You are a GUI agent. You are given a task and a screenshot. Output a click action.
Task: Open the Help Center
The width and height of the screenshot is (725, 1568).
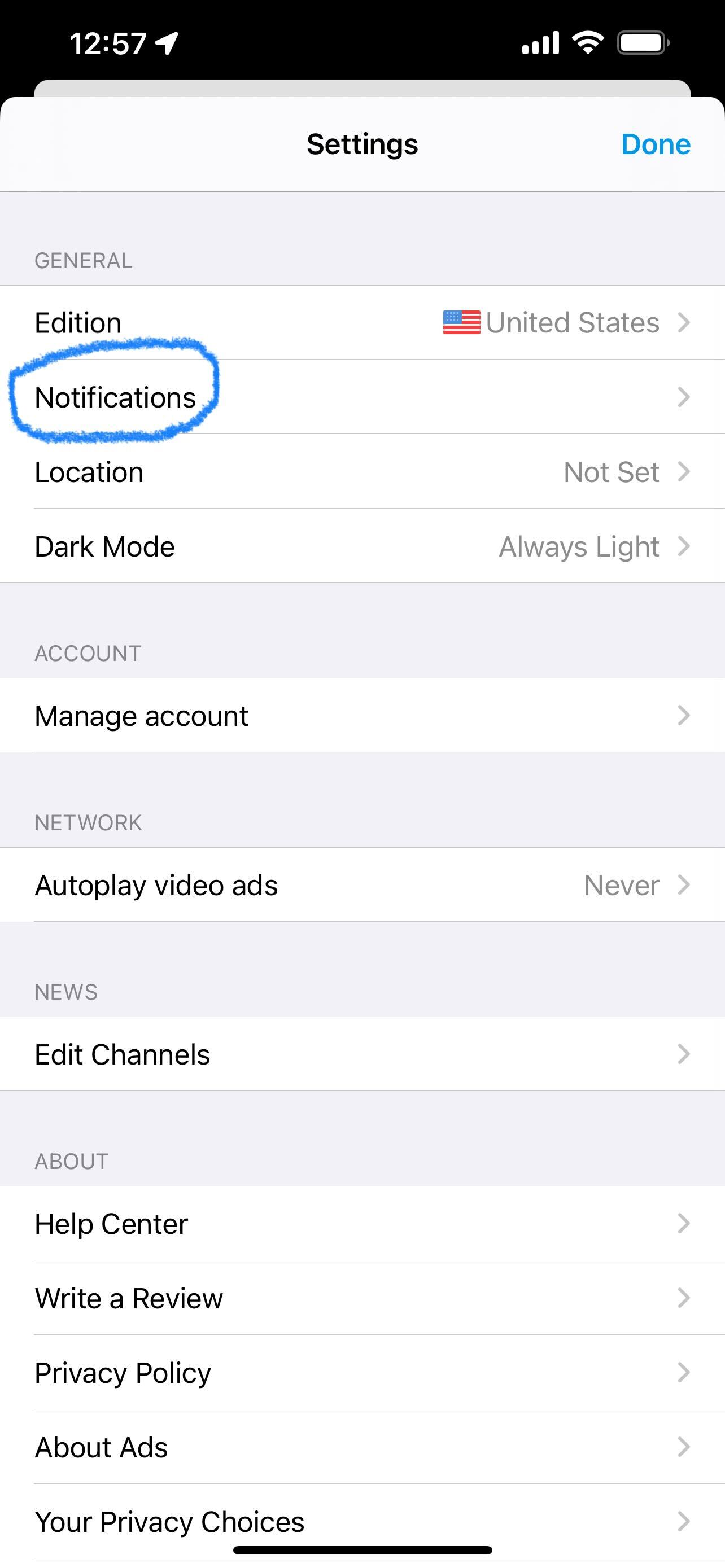point(362,1224)
